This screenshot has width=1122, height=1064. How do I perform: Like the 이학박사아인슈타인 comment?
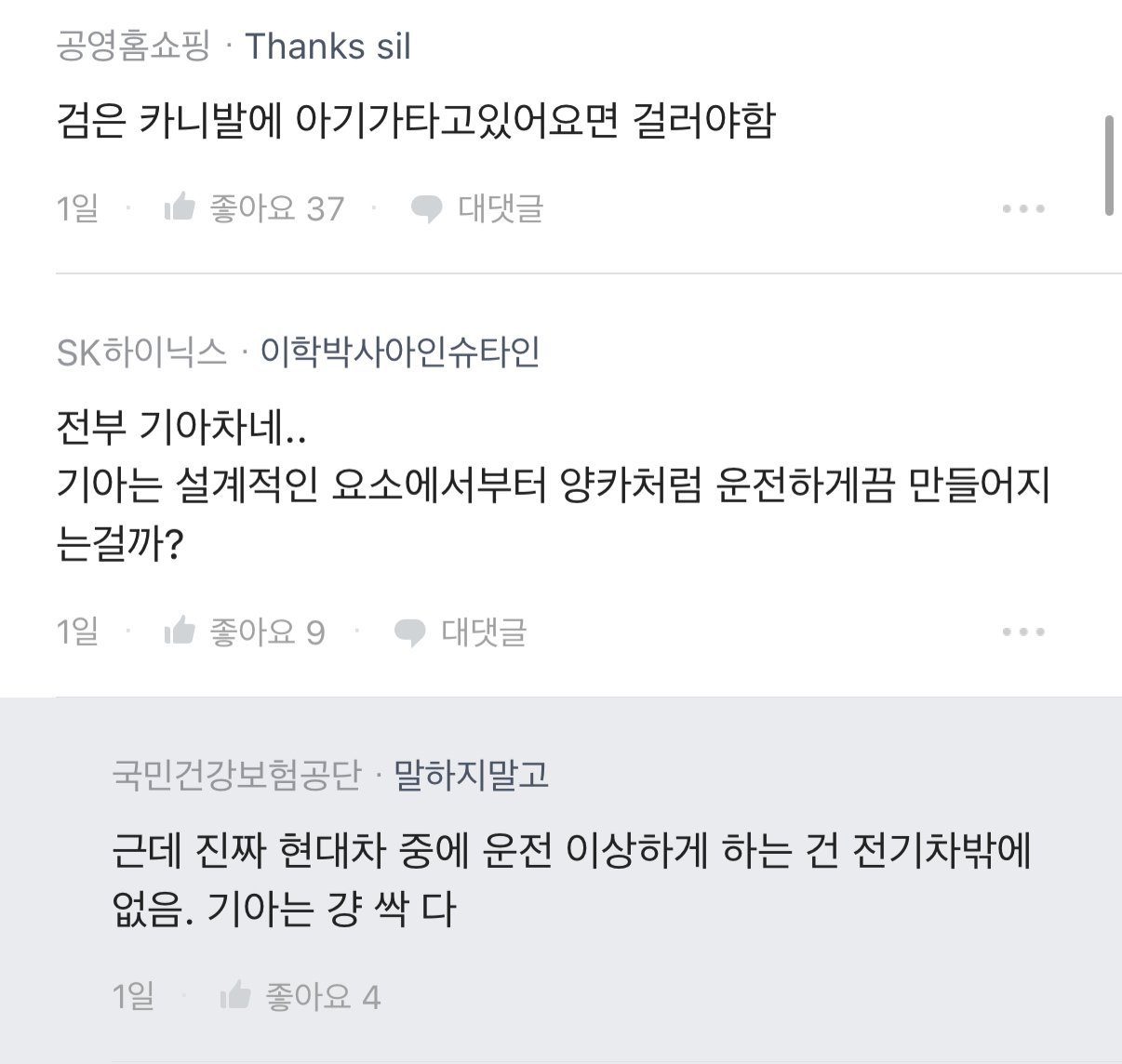pyautogui.click(x=179, y=632)
